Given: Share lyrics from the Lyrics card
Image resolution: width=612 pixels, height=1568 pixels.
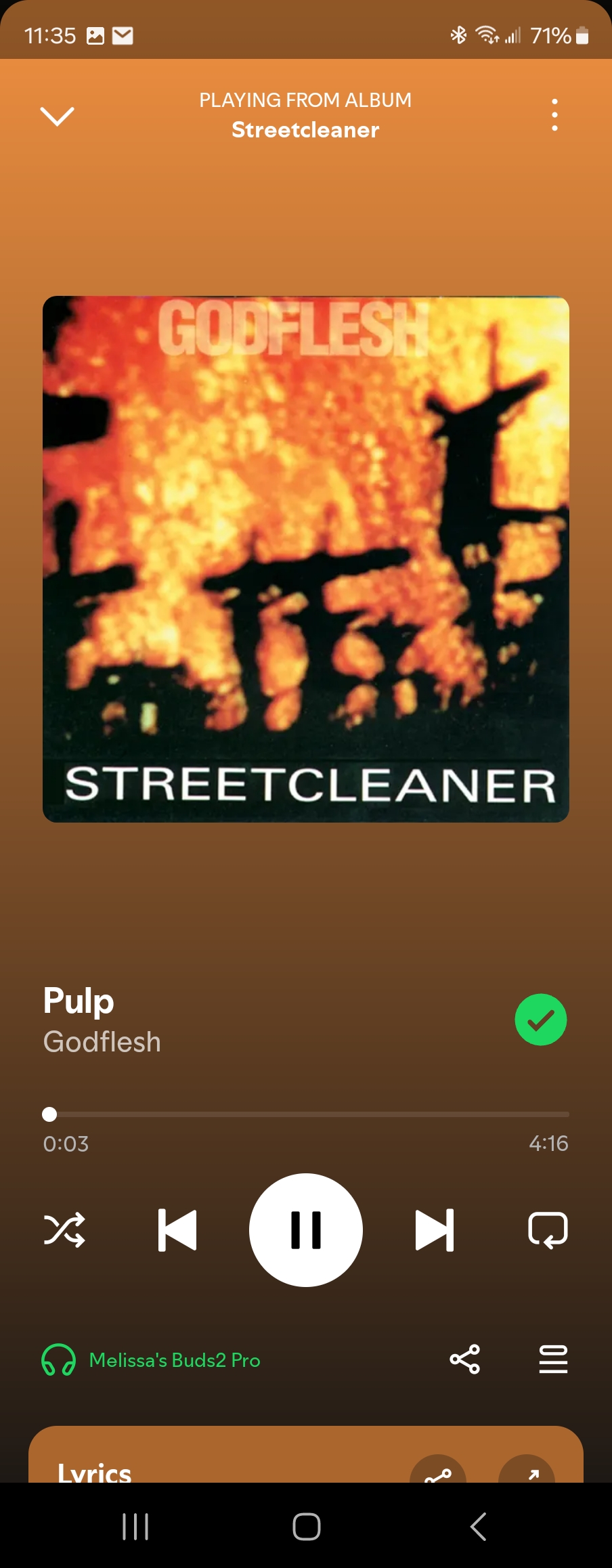Looking at the screenshot, I should click(438, 1471).
